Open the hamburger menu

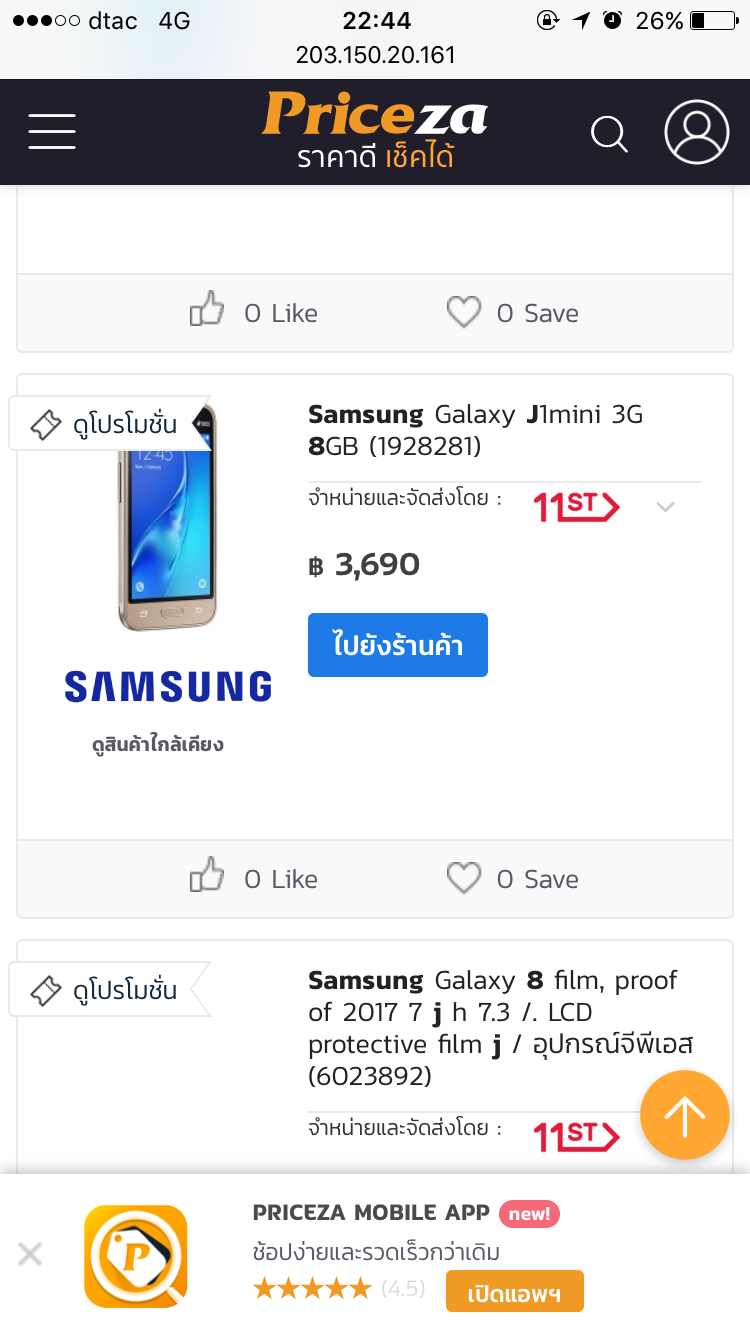(52, 131)
